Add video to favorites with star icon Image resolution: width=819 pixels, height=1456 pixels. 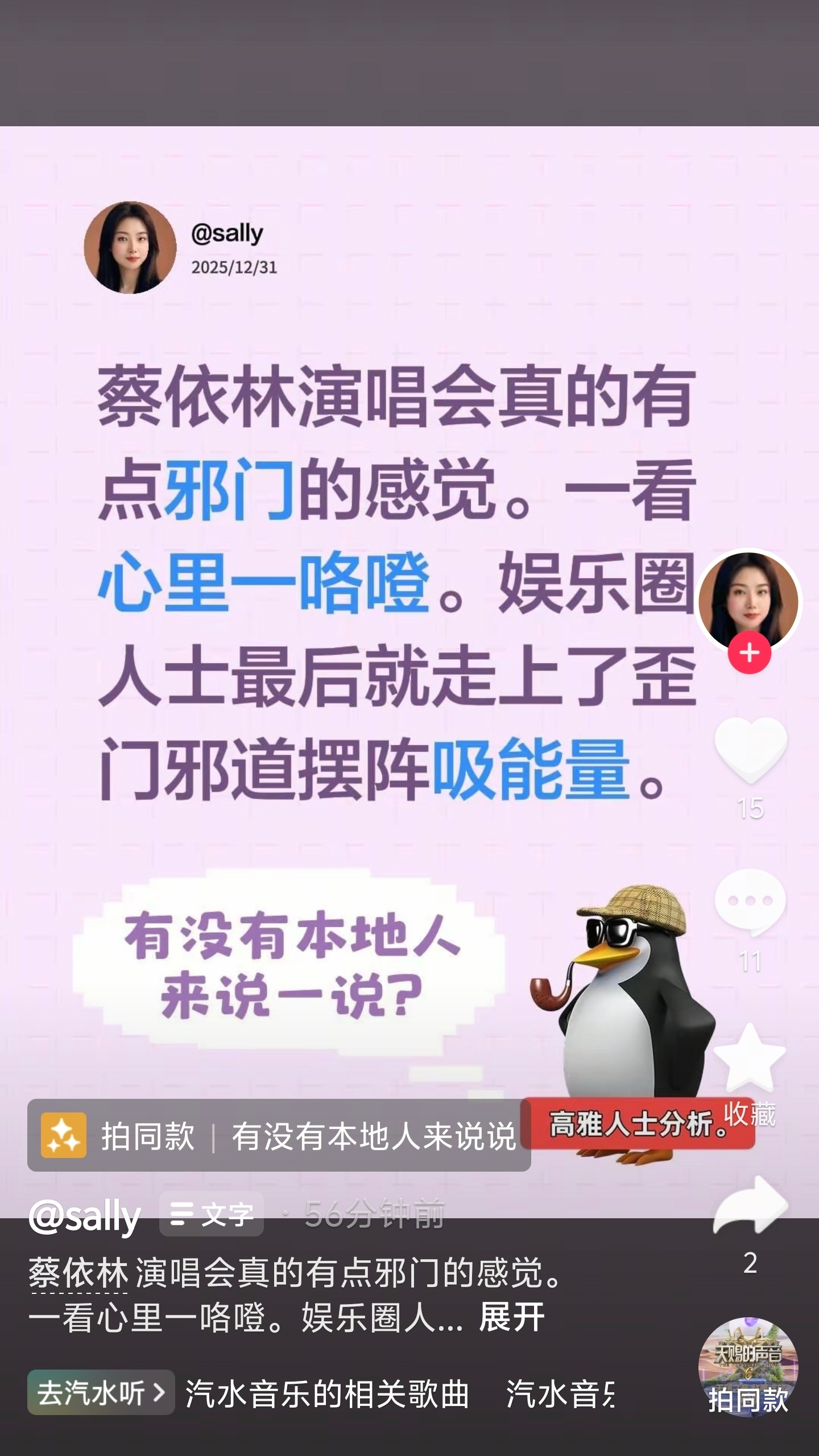tap(750, 1057)
